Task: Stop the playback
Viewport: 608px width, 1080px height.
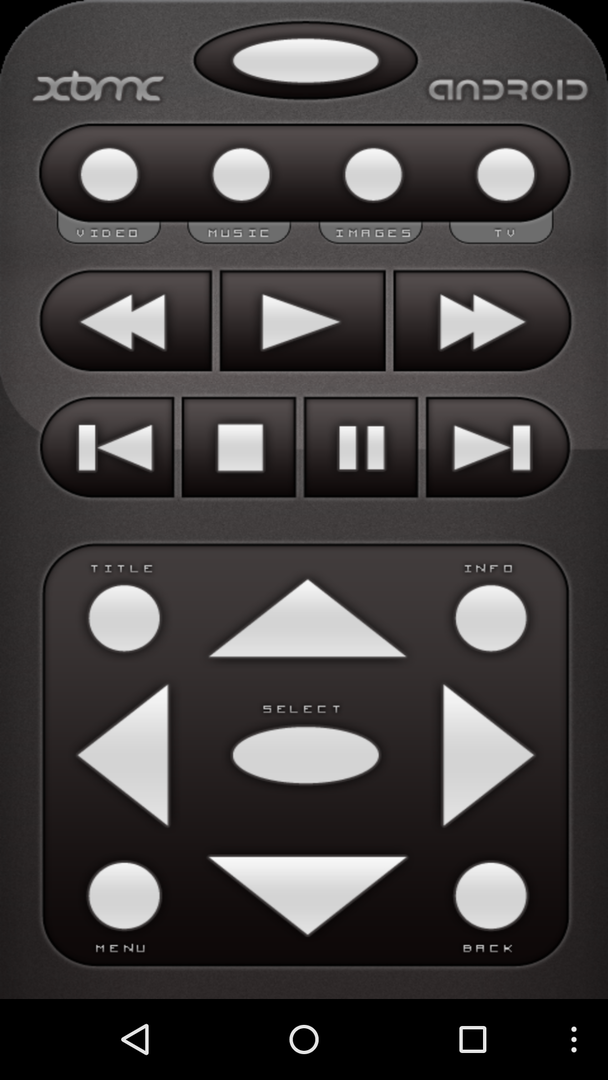Action: pos(239,448)
